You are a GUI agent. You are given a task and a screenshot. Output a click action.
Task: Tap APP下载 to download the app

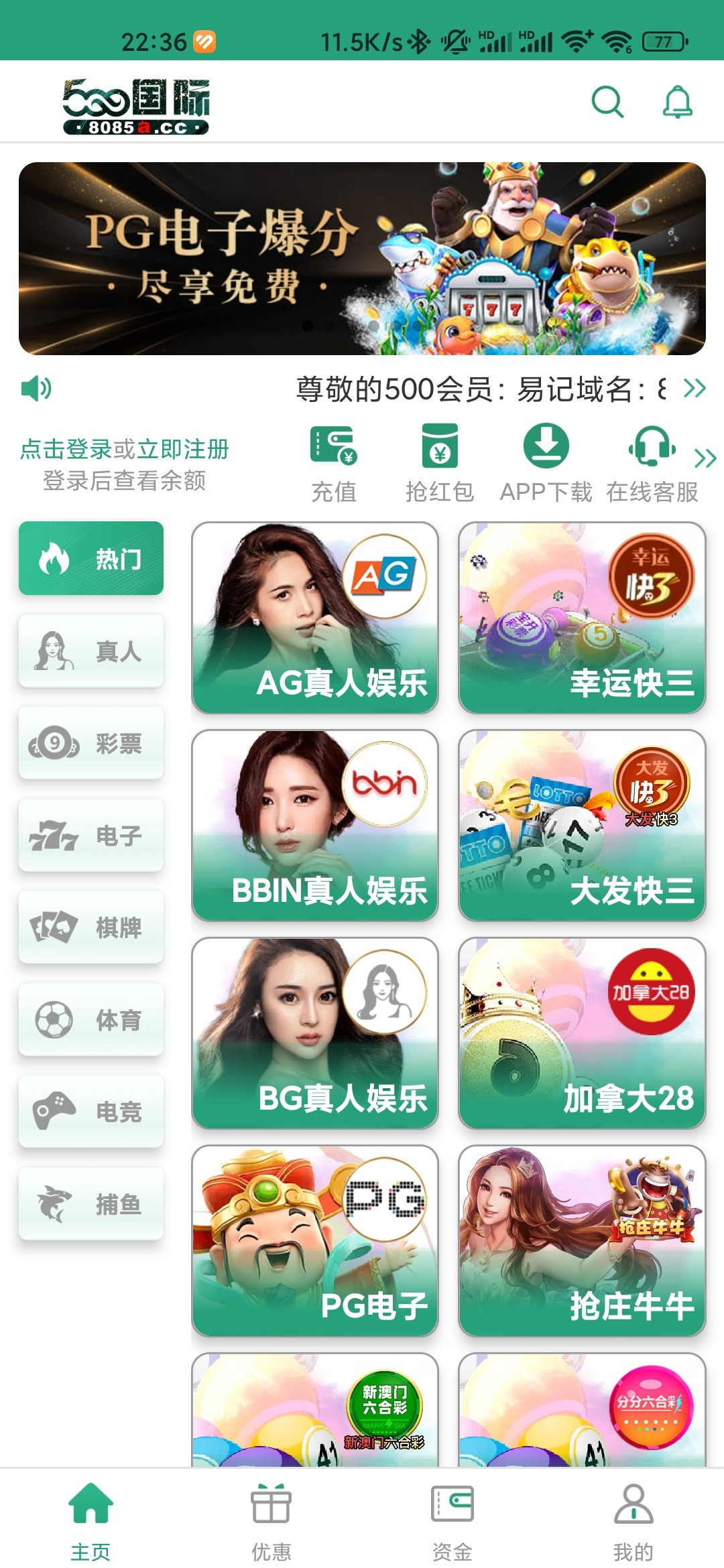546,464
